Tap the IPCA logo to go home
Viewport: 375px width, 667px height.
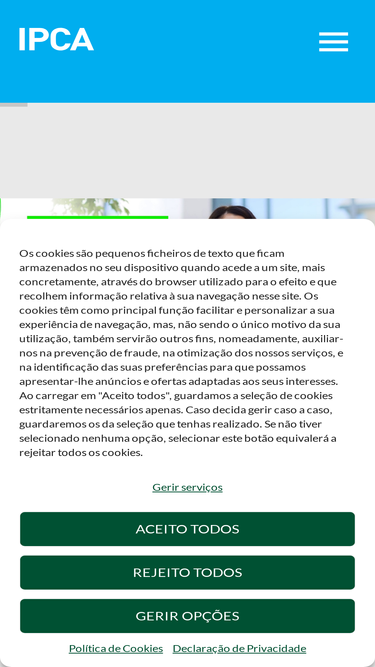(x=56, y=40)
